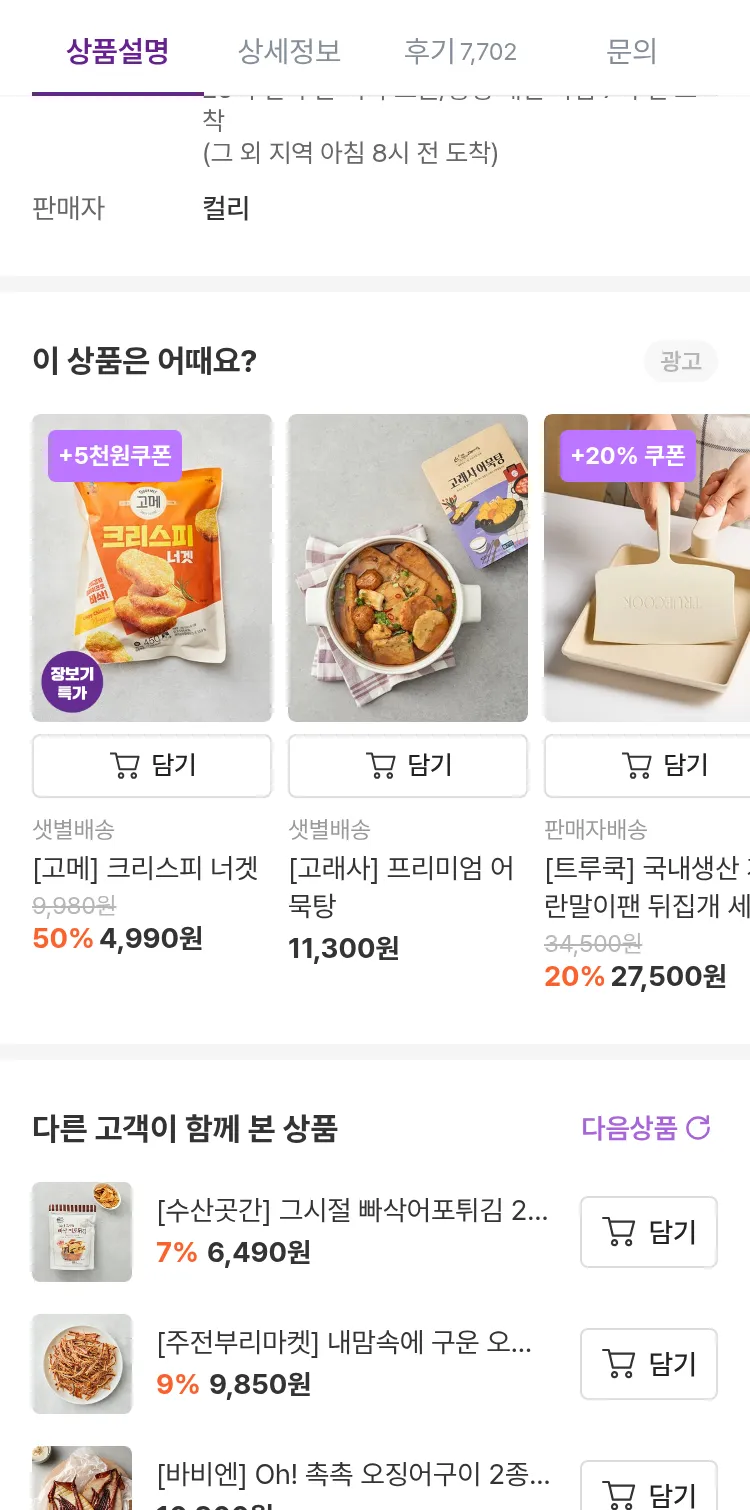Screen dimensions: 750x1510
Task: Open the 주전부리마켓 내맘속에 구운 item
Action: [x=344, y=1343]
